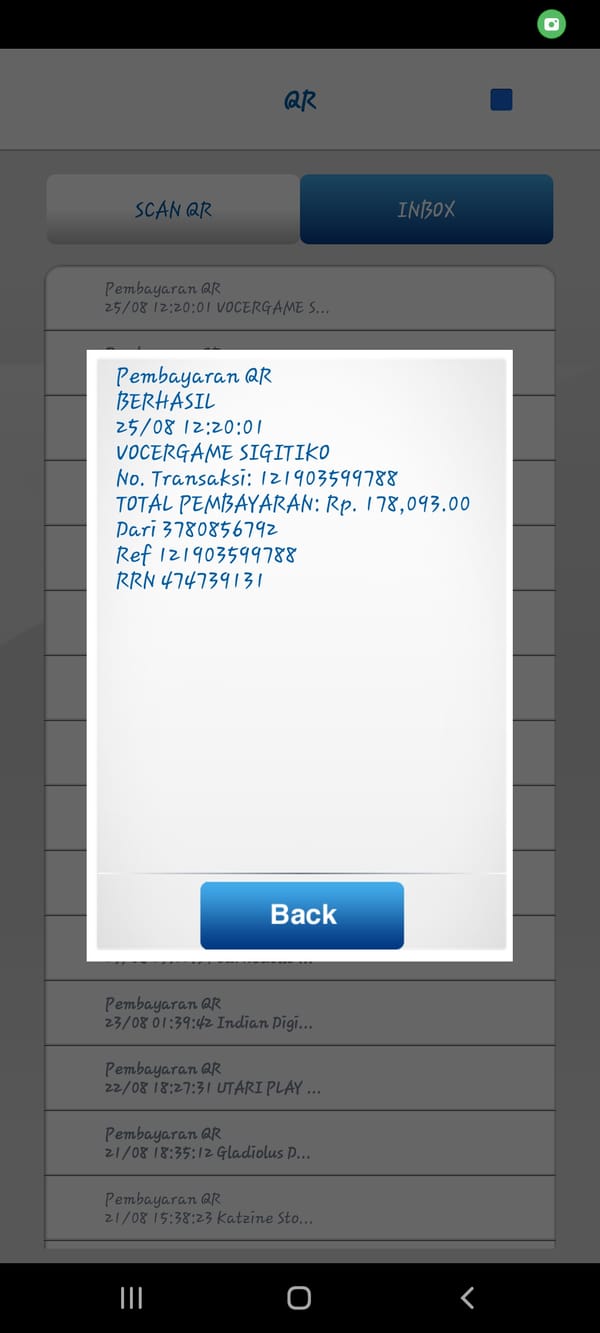This screenshot has height=1333, width=600.
Task: Open the 21/08 Katzine Sto payment entry
Action: click(x=300, y=1208)
